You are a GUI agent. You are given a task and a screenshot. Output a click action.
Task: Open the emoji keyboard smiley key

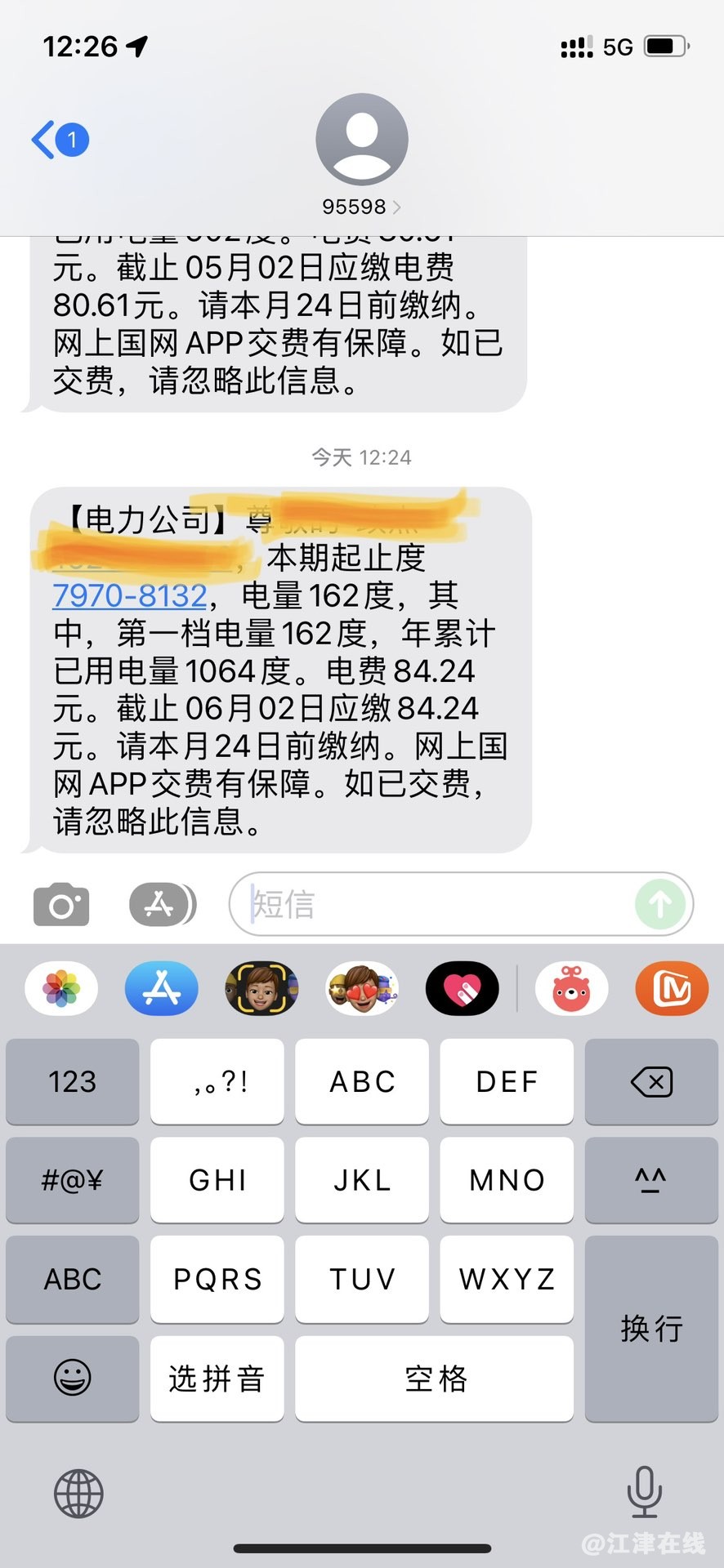pyautogui.click(x=73, y=1378)
